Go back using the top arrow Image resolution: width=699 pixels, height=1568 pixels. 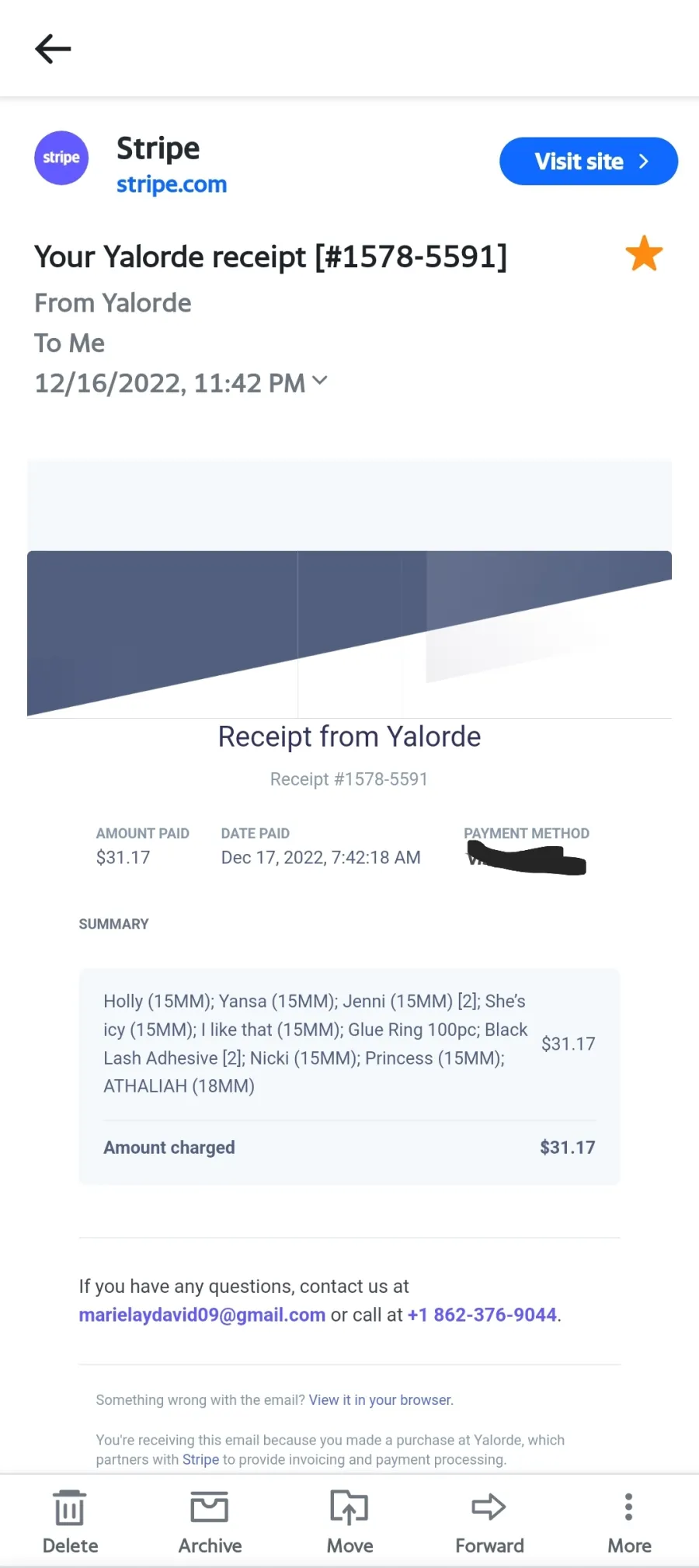tap(53, 49)
